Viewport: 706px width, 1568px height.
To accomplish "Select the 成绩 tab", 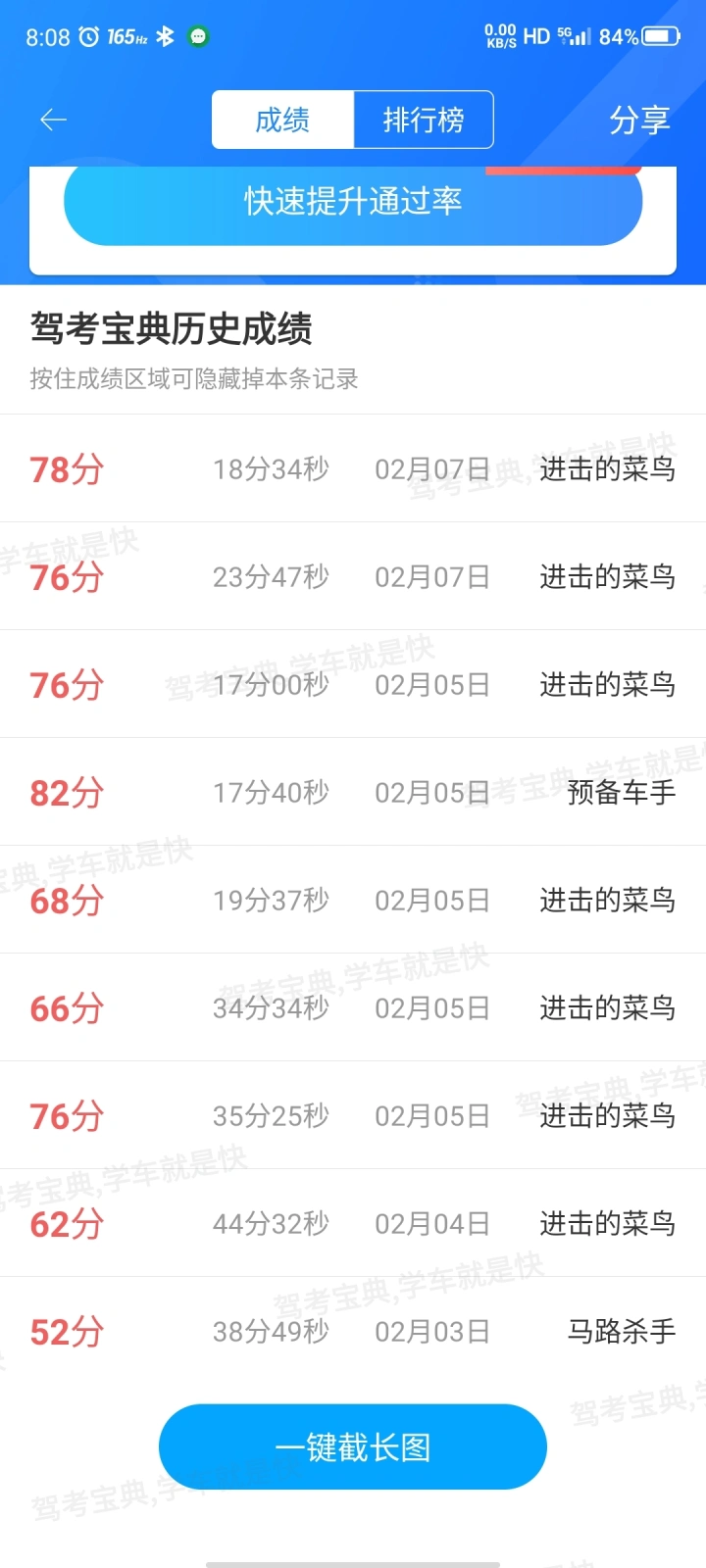I will [x=282, y=120].
